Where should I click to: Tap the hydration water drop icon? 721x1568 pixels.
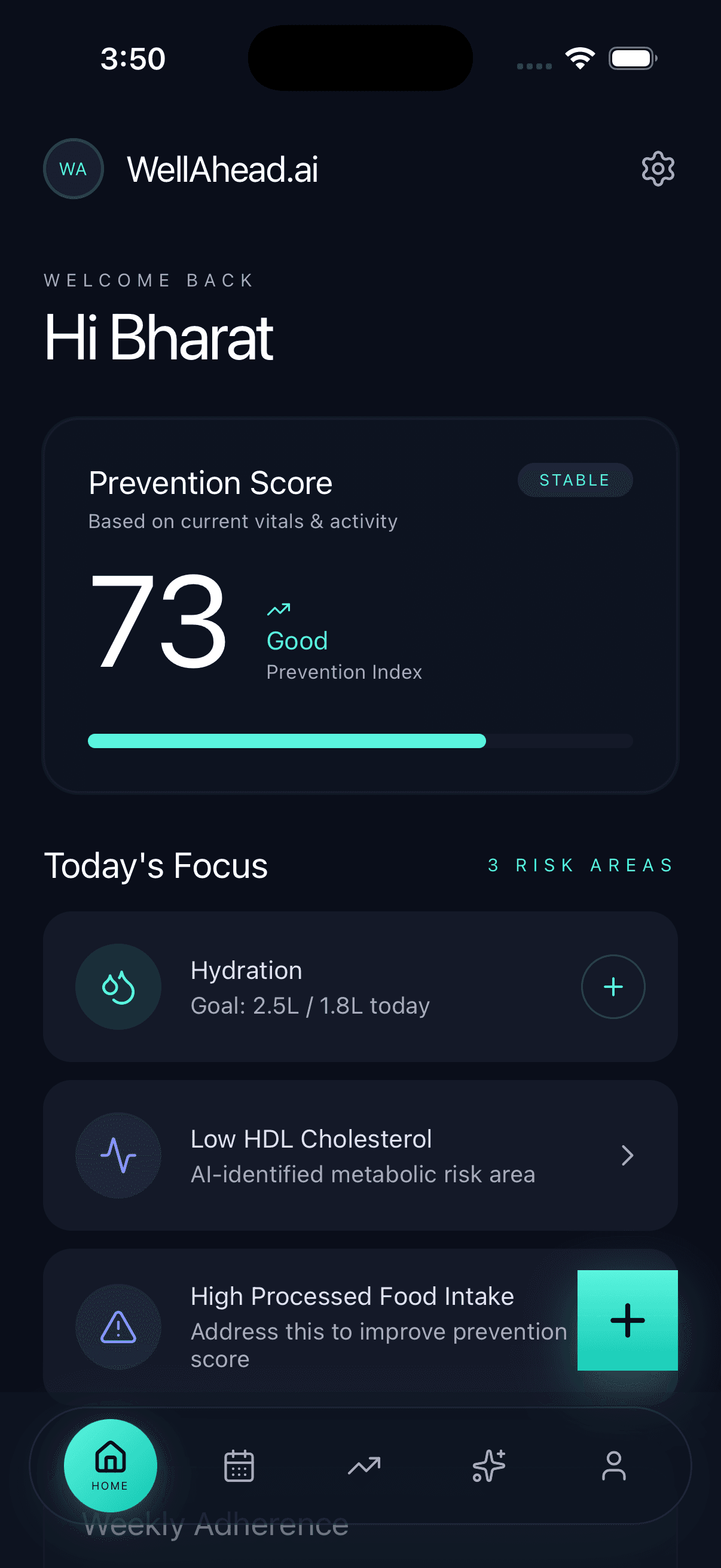pyautogui.click(x=118, y=987)
